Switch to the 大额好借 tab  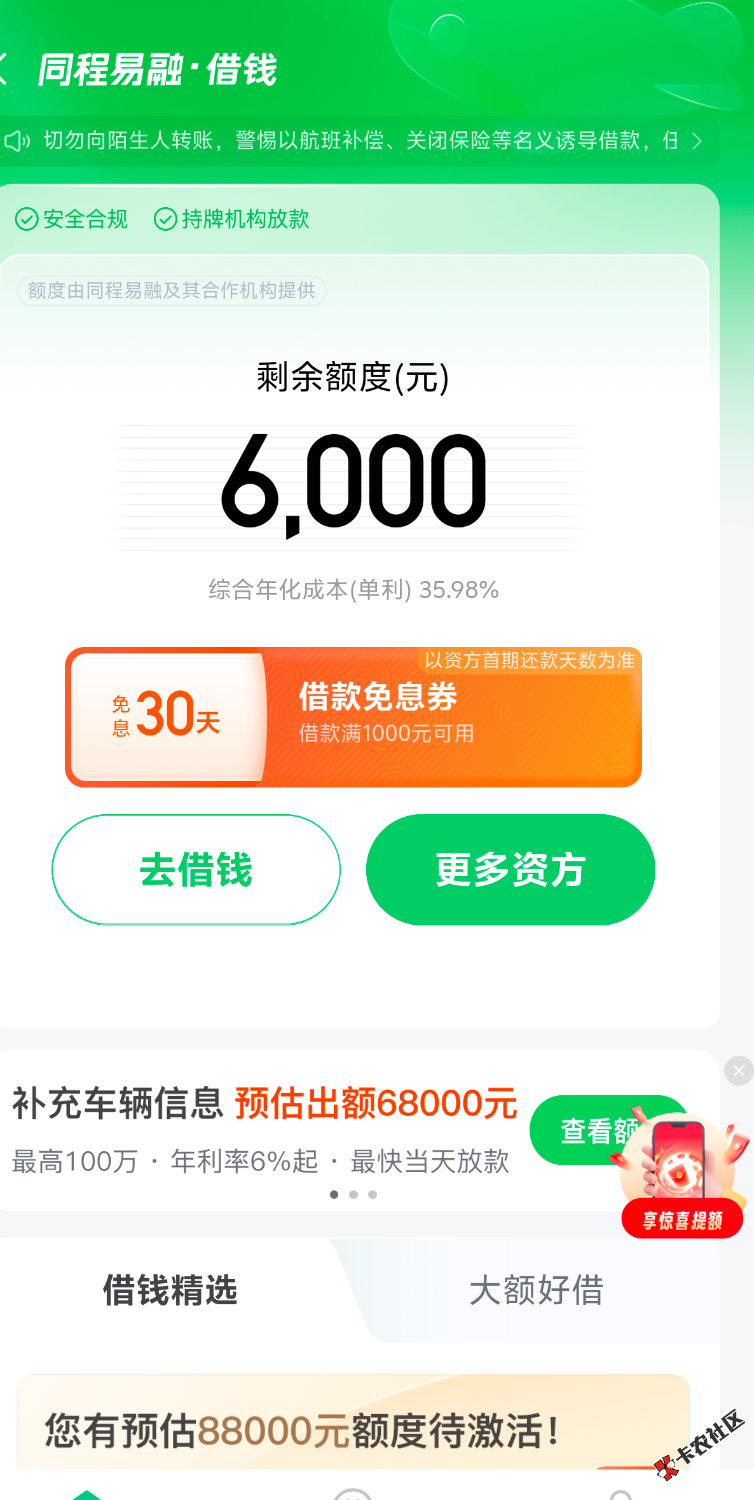pyautogui.click(x=536, y=1291)
